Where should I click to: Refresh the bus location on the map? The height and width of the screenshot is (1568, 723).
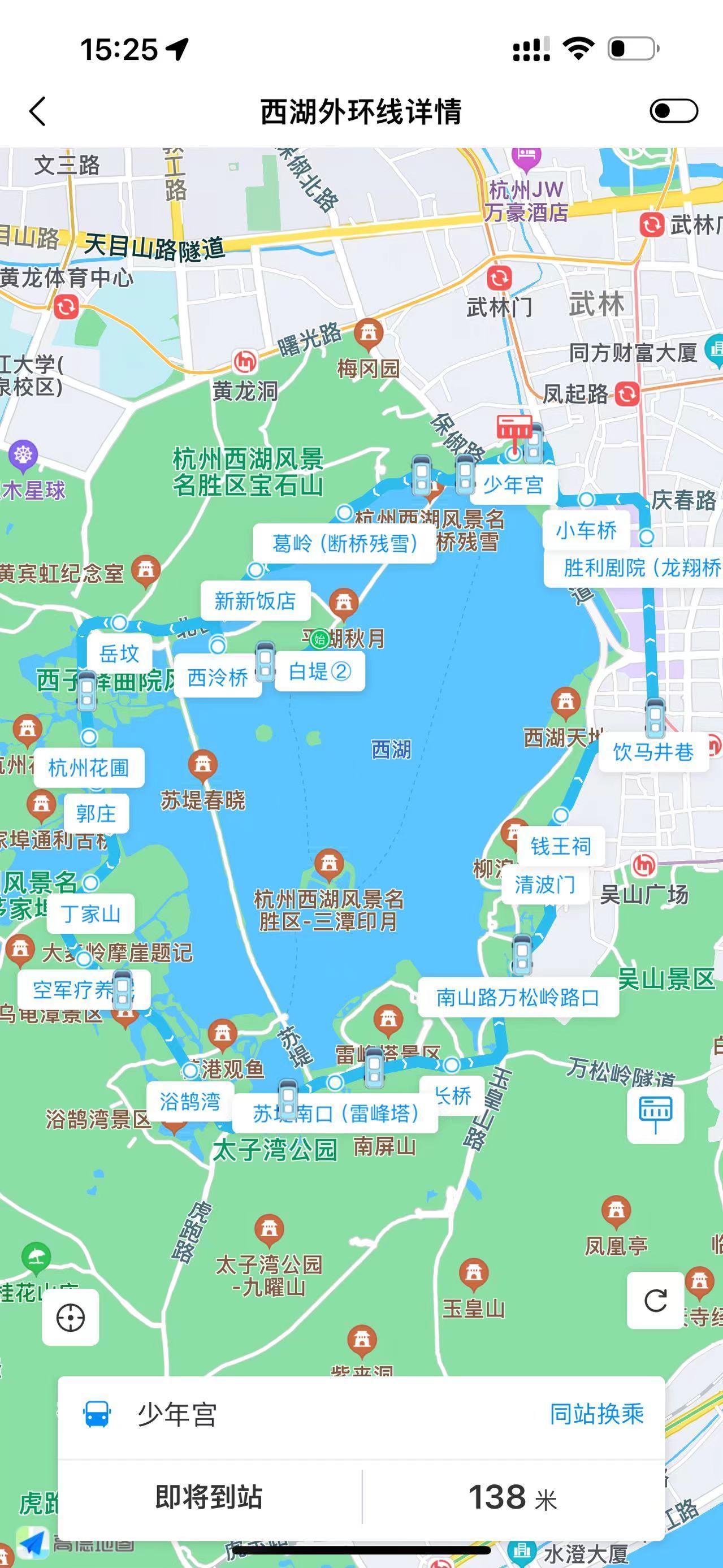[655, 1300]
